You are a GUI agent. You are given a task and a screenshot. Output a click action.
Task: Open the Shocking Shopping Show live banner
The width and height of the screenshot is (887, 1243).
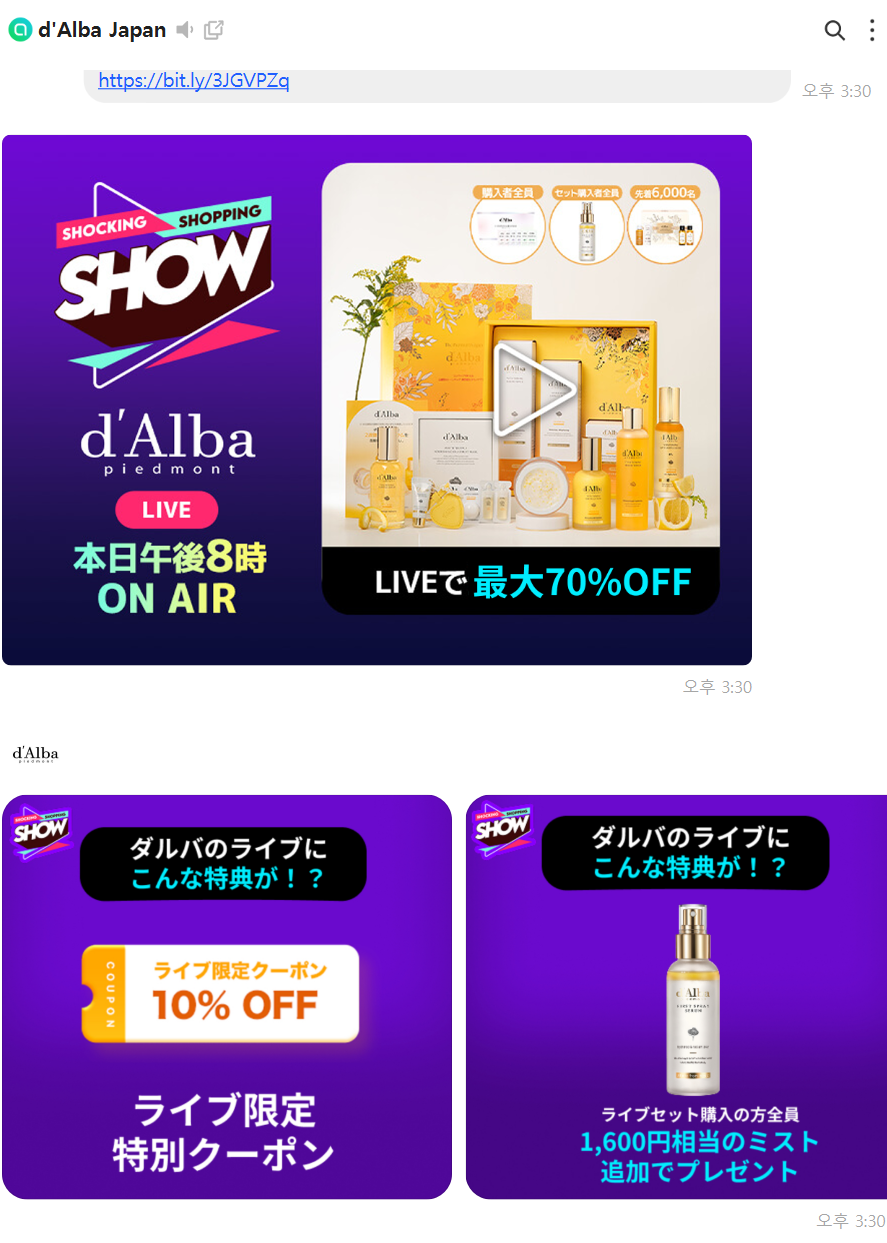click(x=376, y=399)
